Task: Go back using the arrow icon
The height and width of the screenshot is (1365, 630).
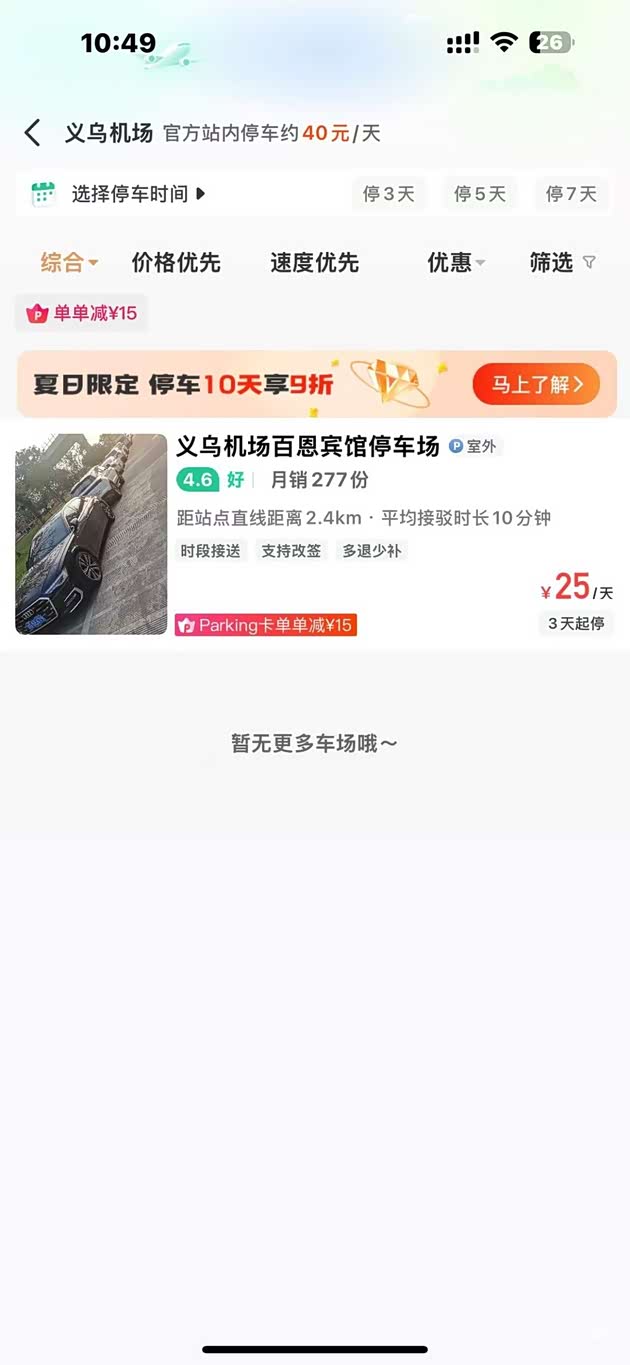Action: click(x=33, y=133)
